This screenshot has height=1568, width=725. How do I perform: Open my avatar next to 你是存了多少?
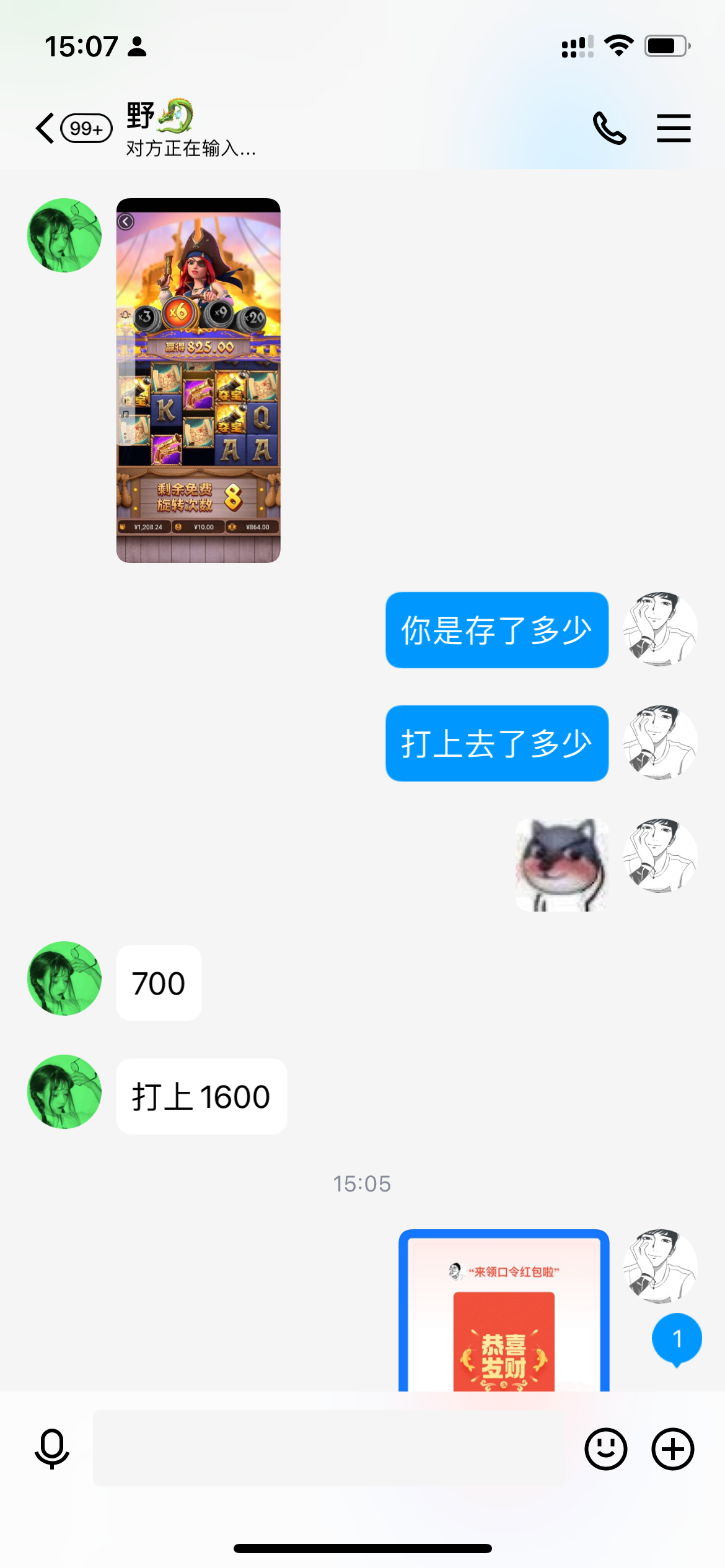[x=660, y=629]
